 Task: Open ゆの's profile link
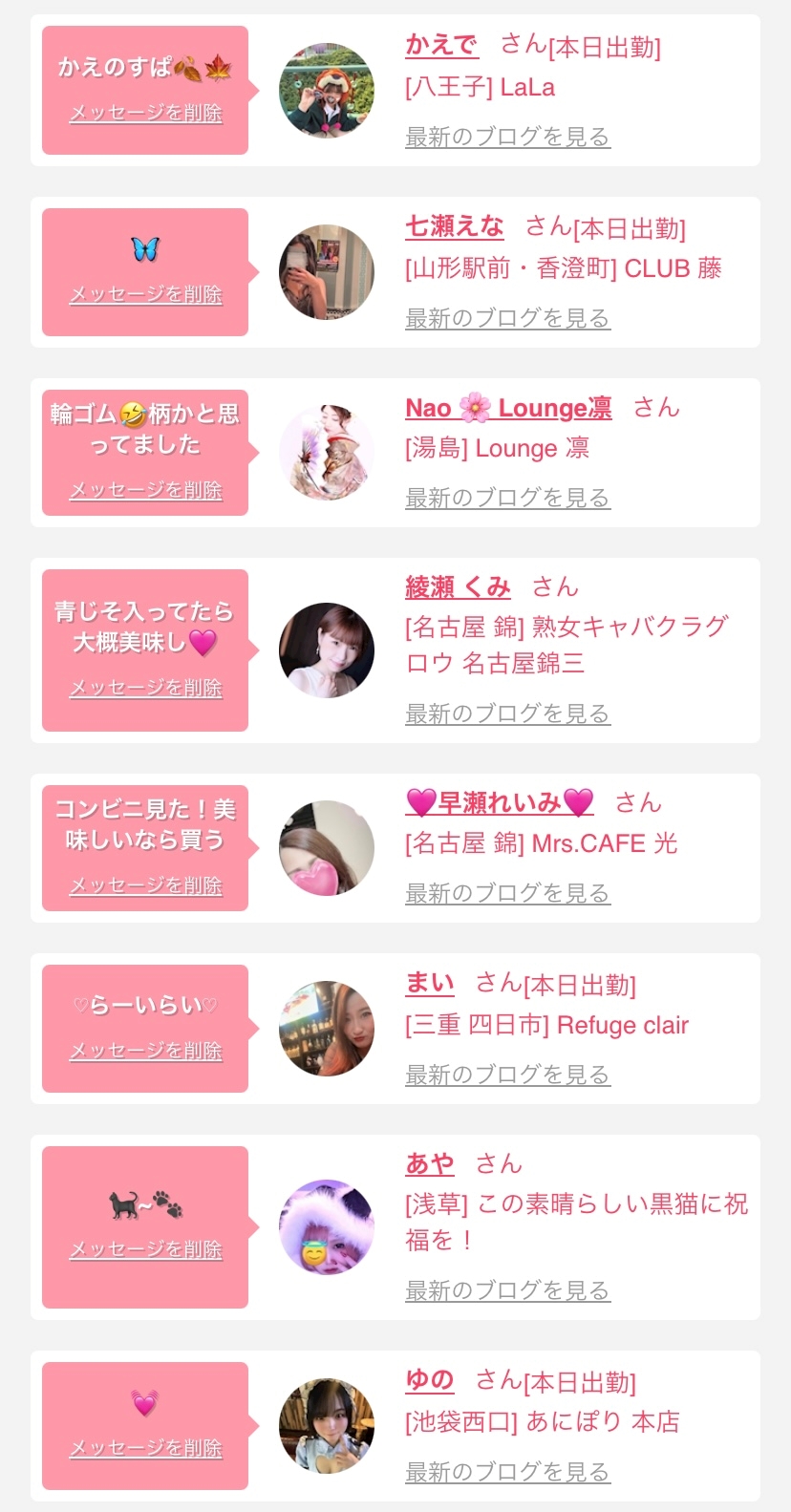[430, 1380]
